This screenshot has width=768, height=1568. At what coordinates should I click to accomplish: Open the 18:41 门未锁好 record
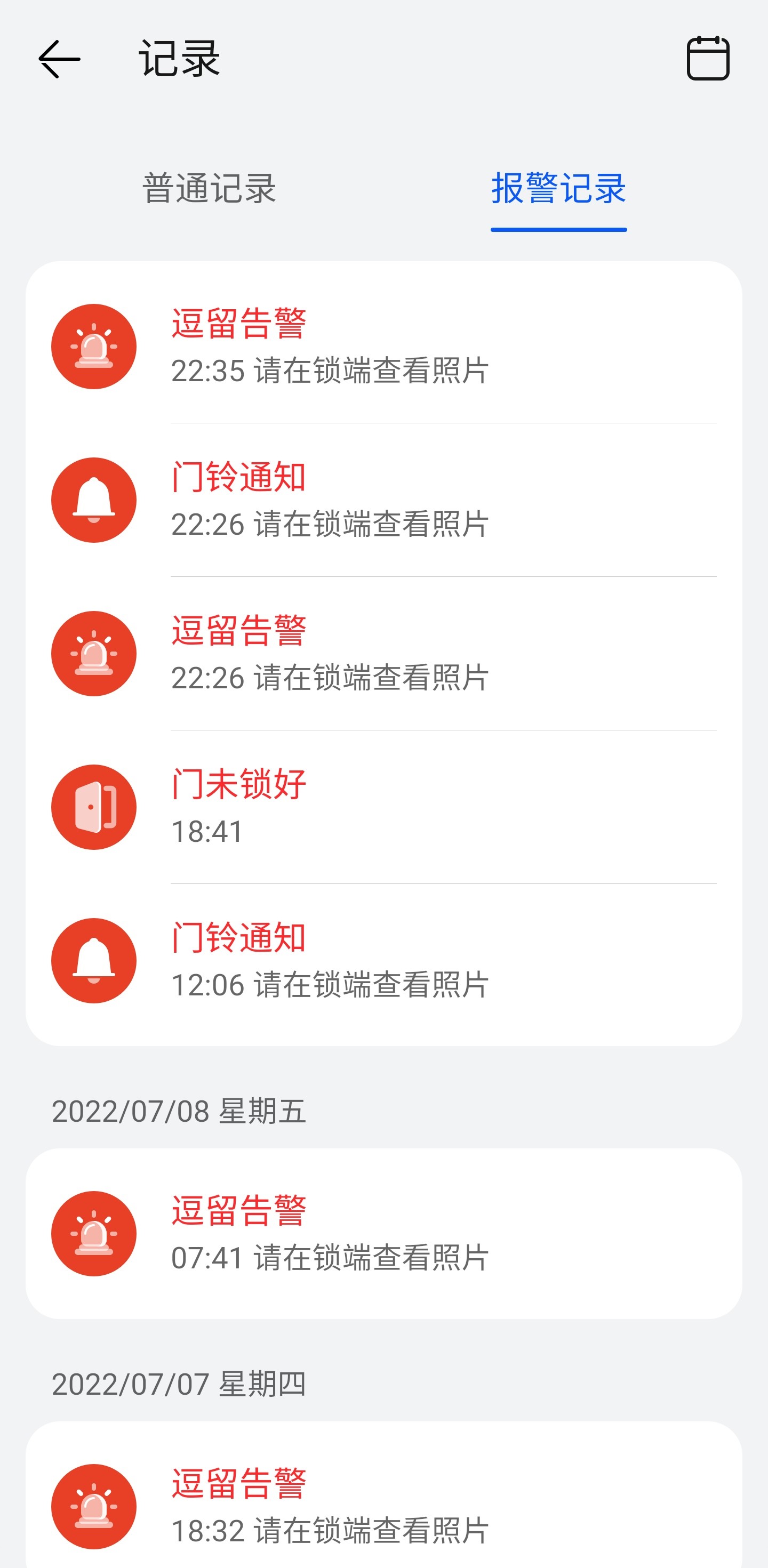pyautogui.click(x=383, y=807)
